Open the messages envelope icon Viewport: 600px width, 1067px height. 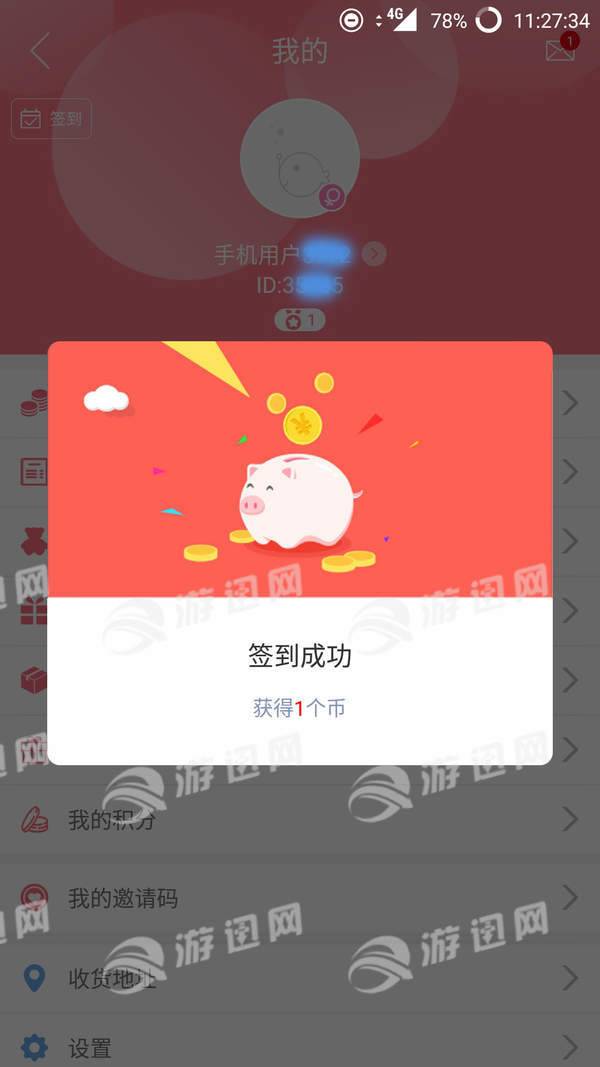(560, 51)
